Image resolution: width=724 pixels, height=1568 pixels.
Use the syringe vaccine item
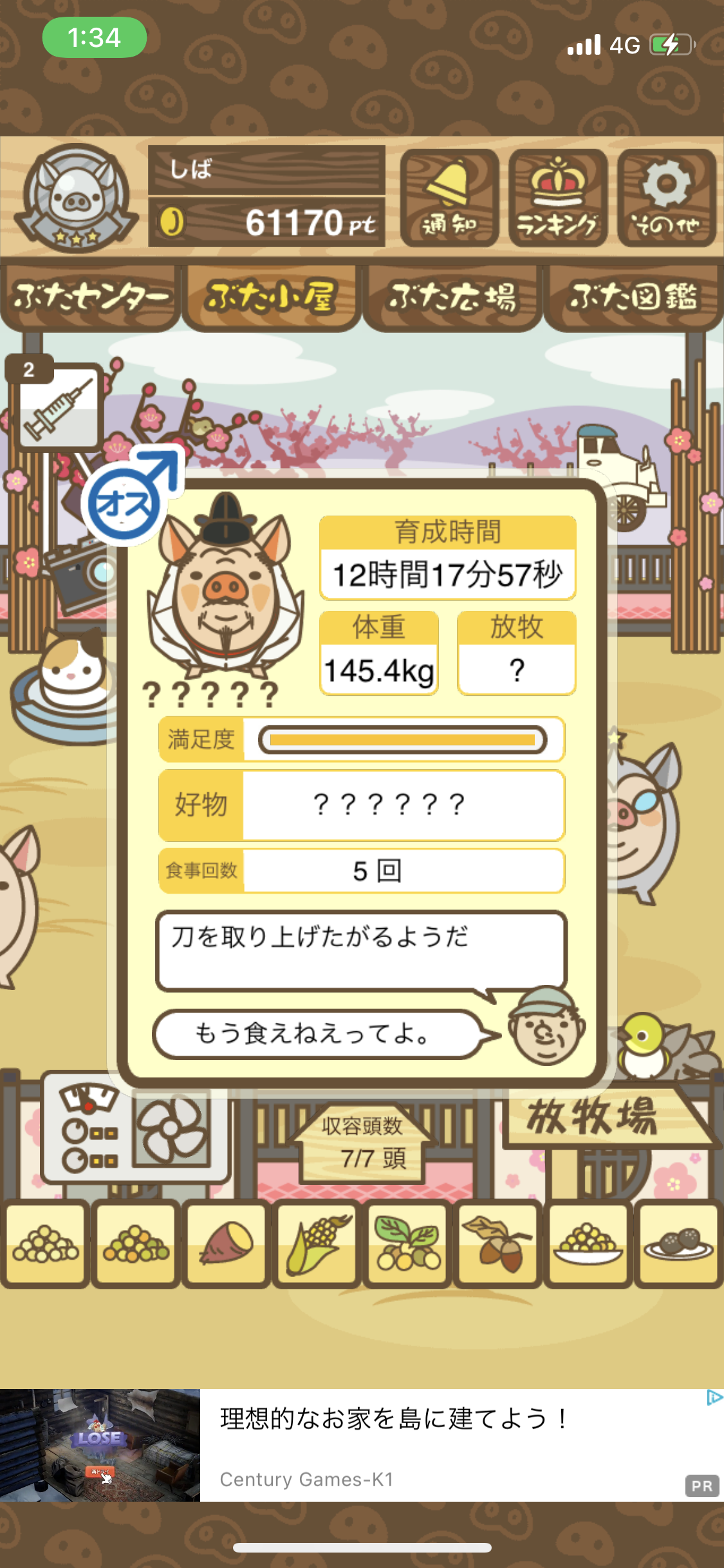click(57, 406)
